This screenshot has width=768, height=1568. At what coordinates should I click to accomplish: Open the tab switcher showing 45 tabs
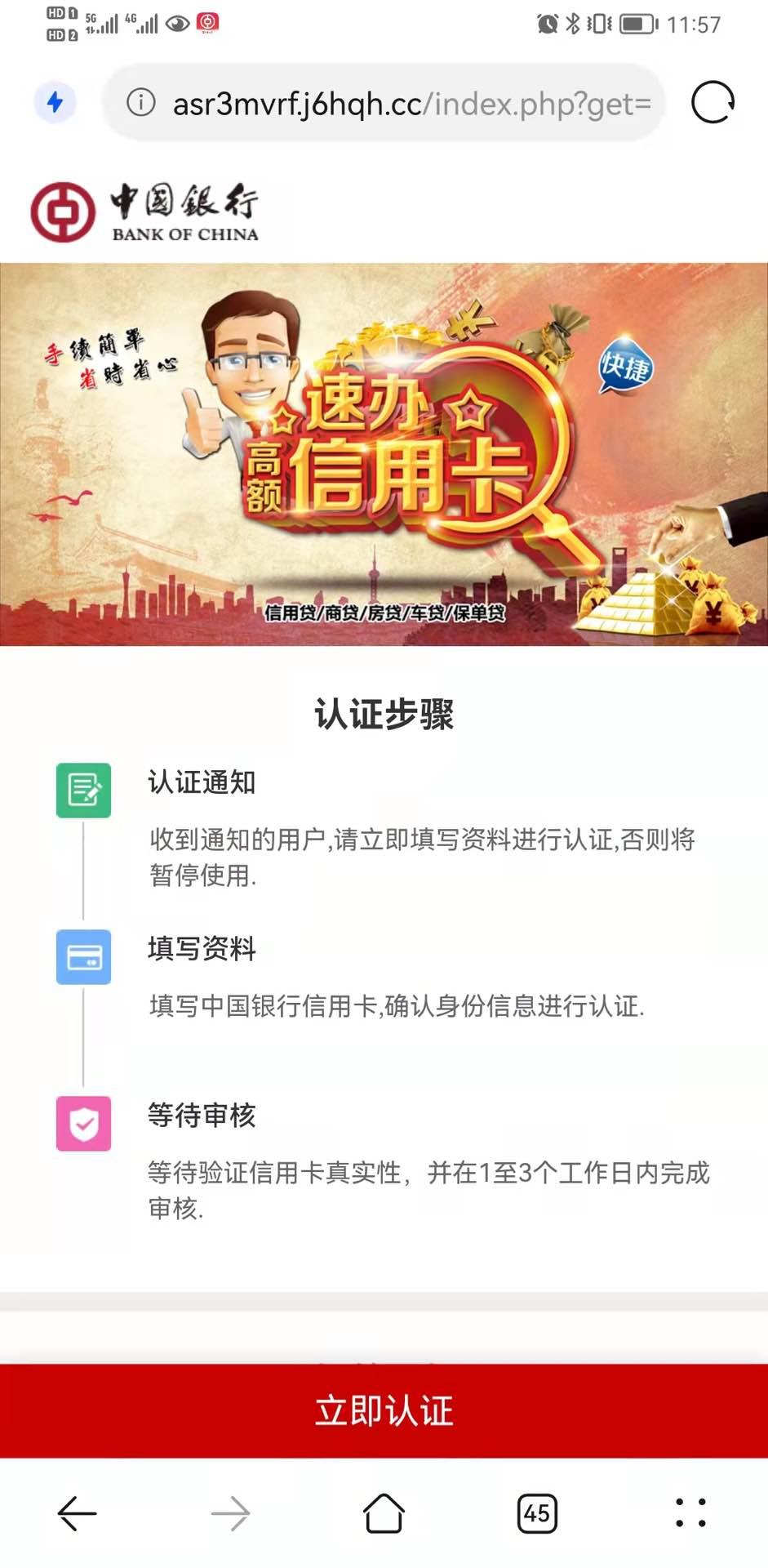point(537,1513)
